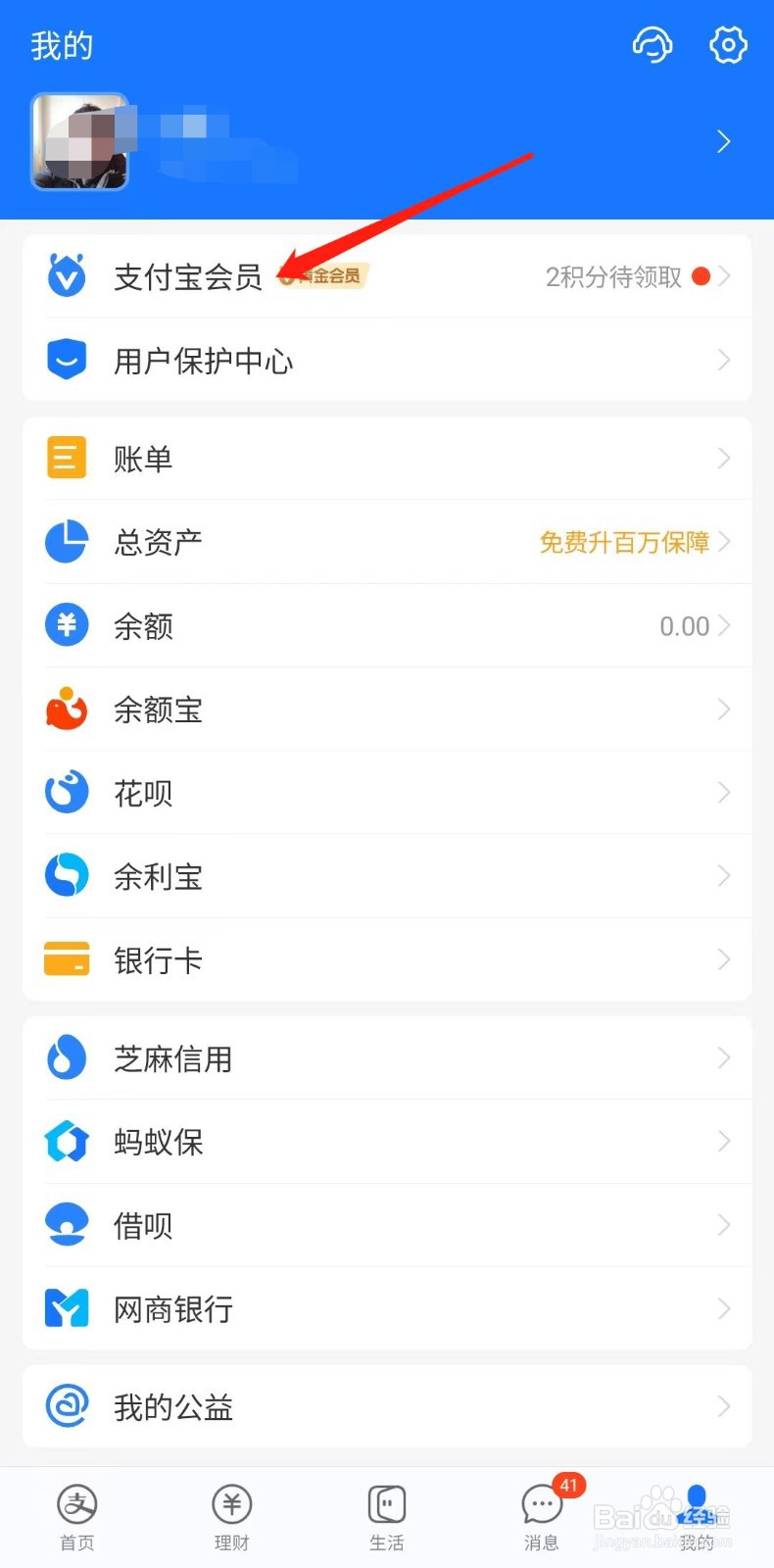Open the profile avatar page
Image resolution: width=774 pixels, height=1568 pixels.
[x=80, y=142]
